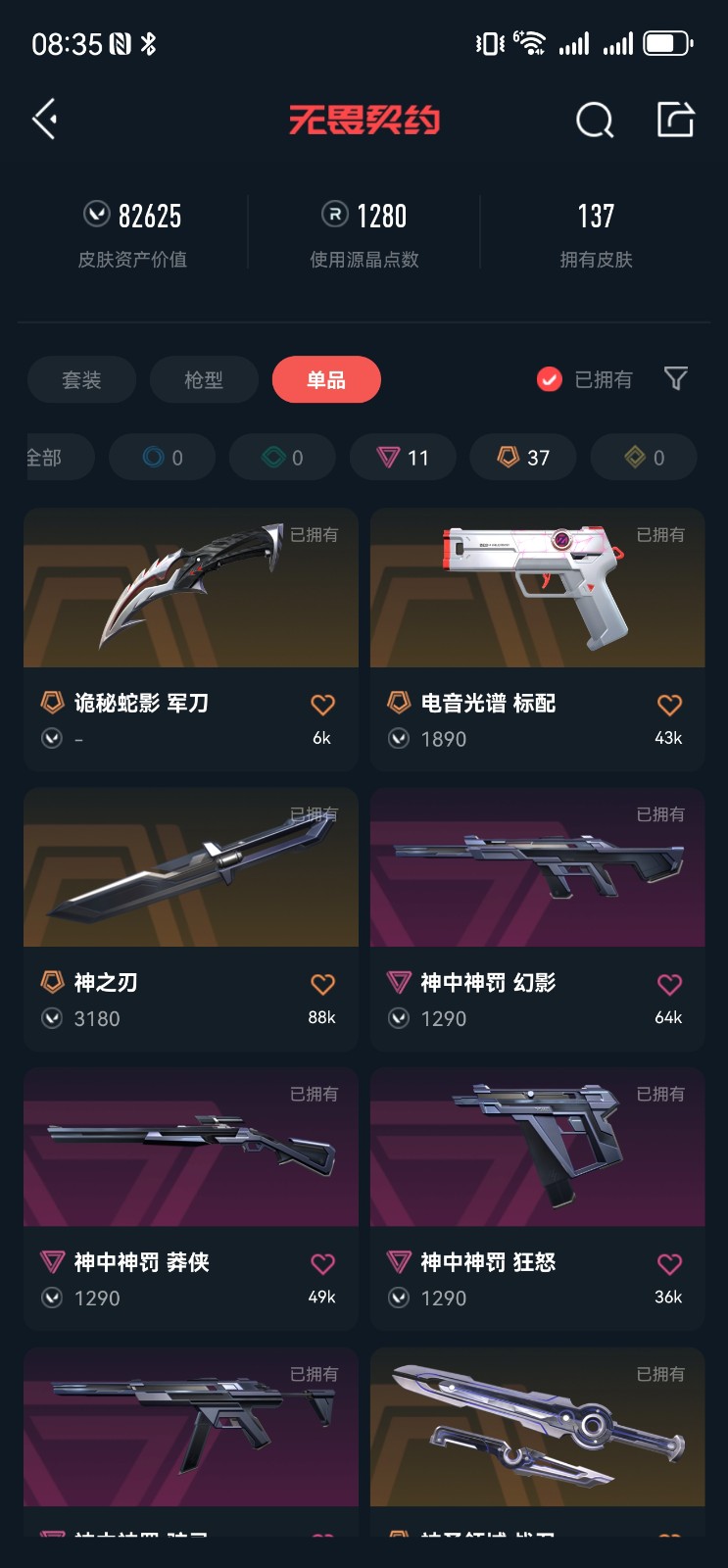This screenshot has width=728, height=1568.
Task: Filter by yellow-tier chip showing 0
Action: point(644,458)
